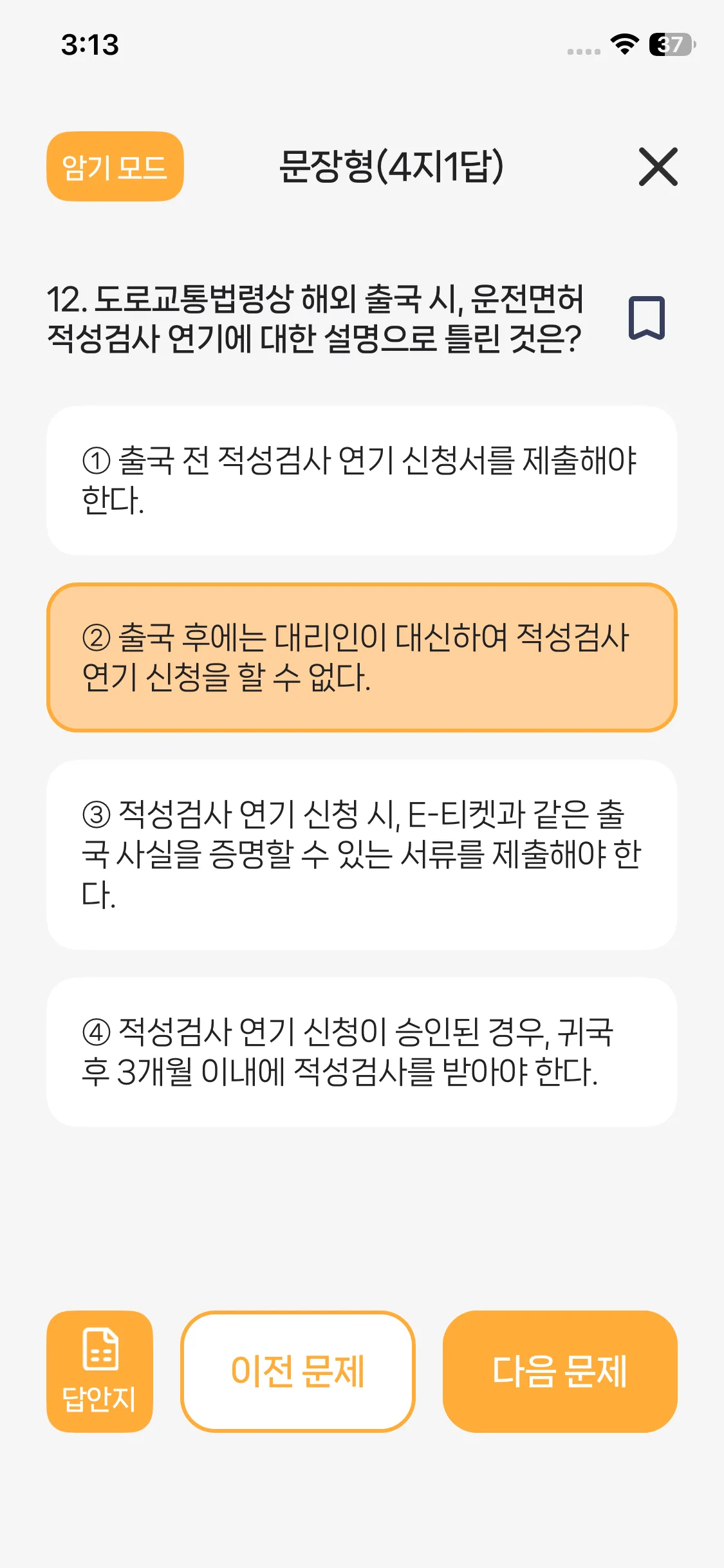This screenshot has height=1568, width=724.
Task: Bookmark question 12
Action: pyautogui.click(x=646, y=317)
